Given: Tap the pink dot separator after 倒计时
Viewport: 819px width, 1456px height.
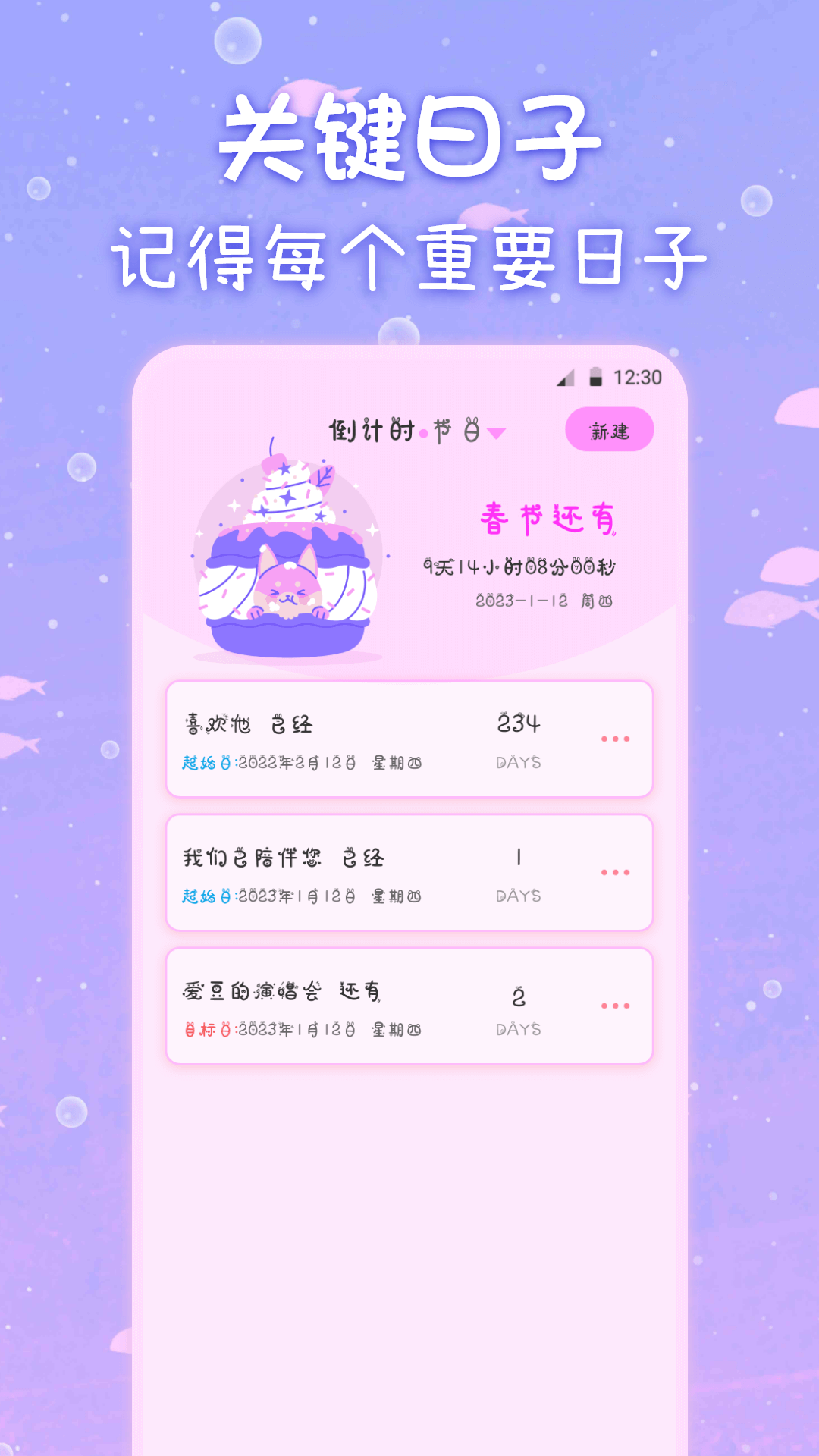Looking at the screenshot, I should pos(425,434).
